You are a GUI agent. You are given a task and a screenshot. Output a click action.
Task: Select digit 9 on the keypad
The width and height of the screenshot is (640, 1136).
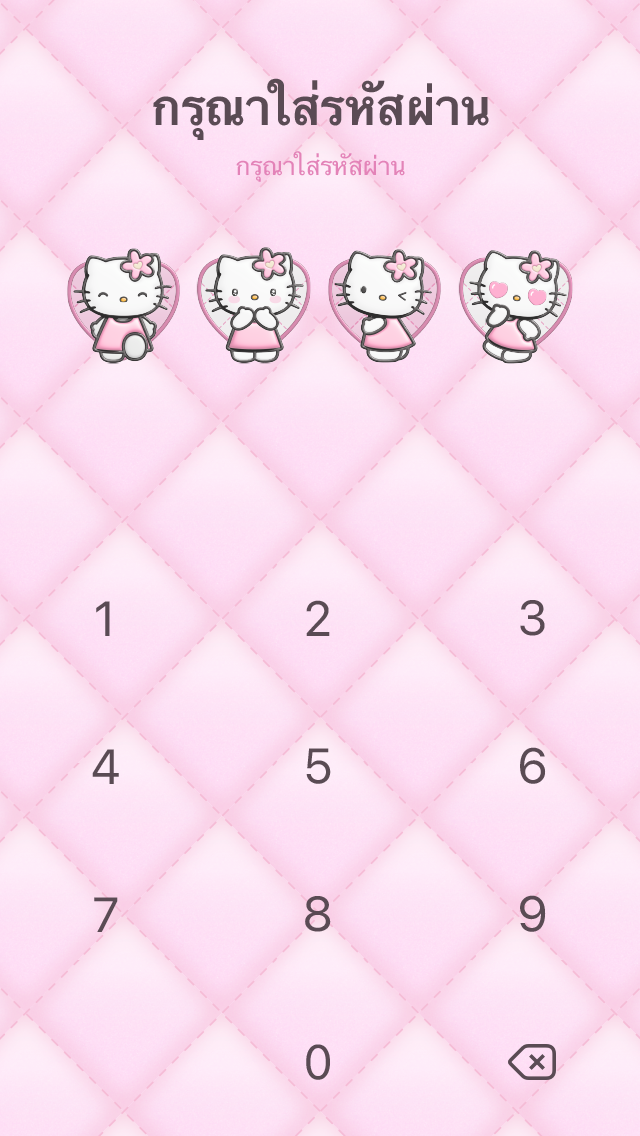coord(532,915)
